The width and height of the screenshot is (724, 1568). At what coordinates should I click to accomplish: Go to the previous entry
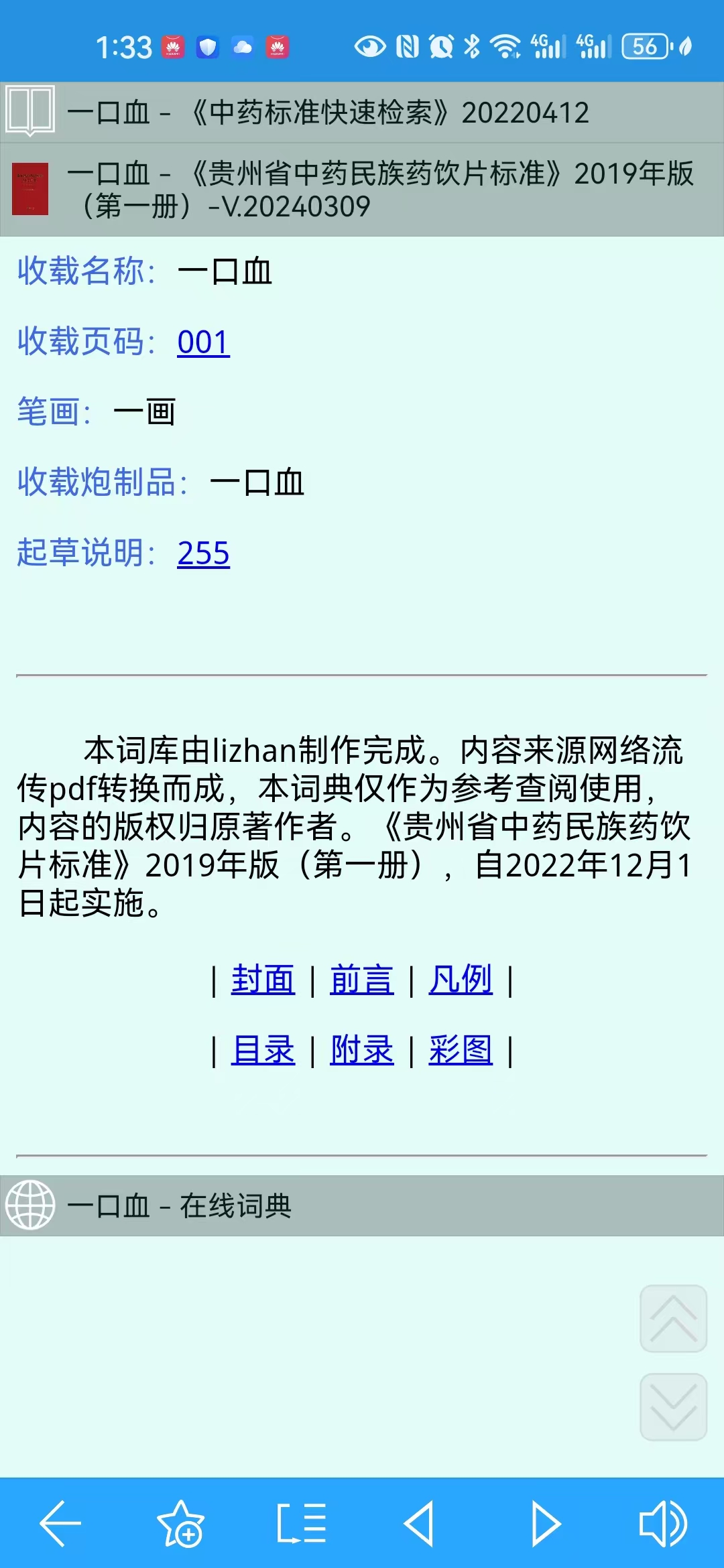point(420,1523)
